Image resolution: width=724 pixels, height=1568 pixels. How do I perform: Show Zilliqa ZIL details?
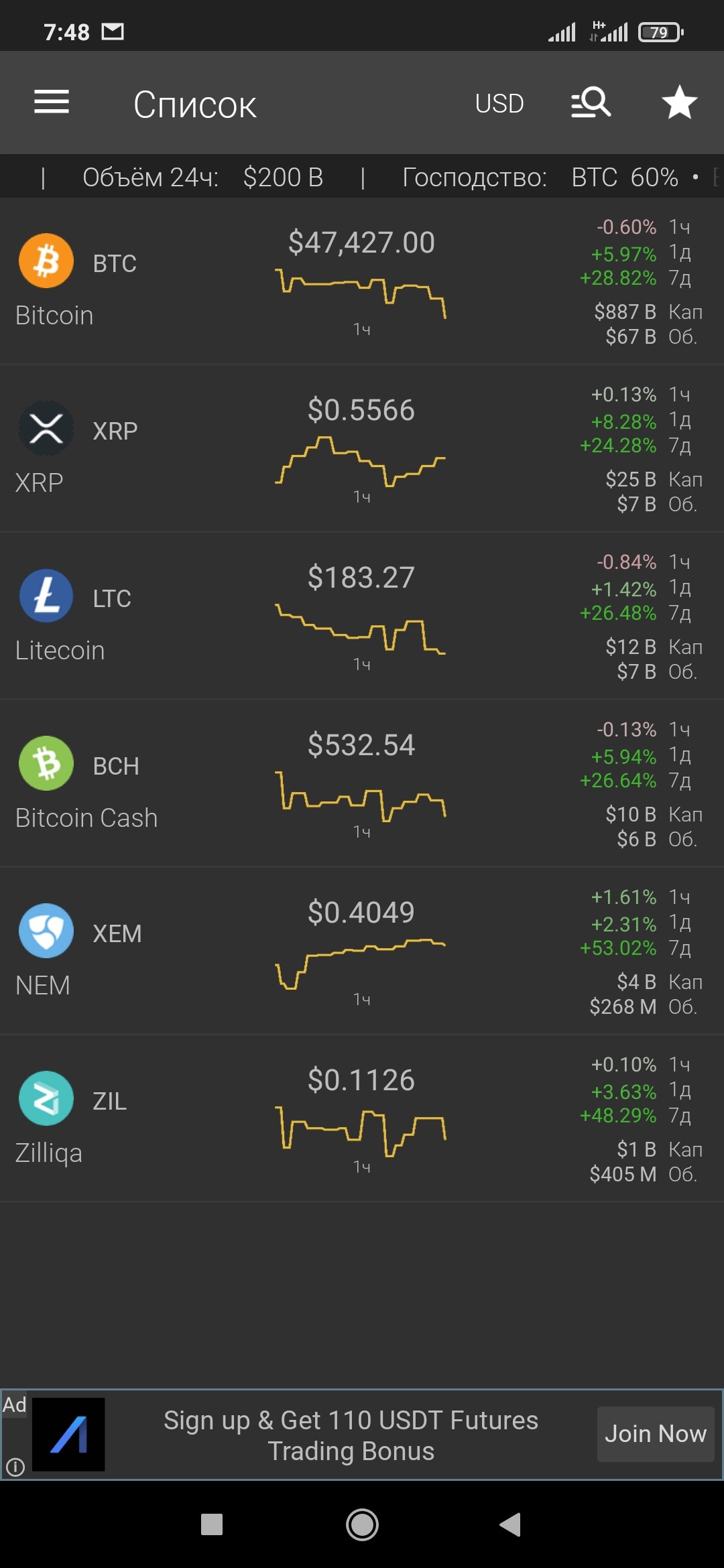[362, 1119]
